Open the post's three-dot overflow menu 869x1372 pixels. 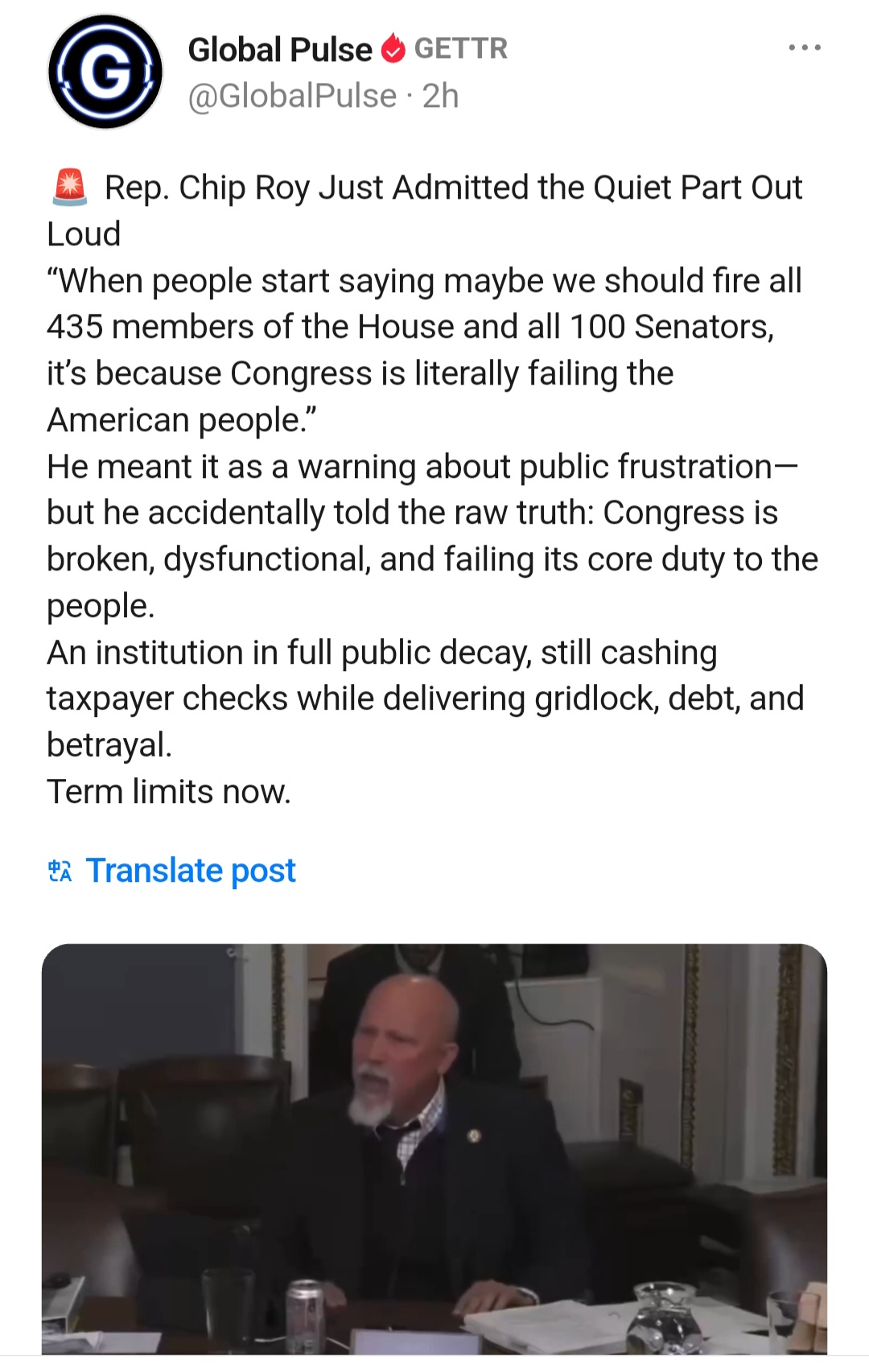coord(805,48)
